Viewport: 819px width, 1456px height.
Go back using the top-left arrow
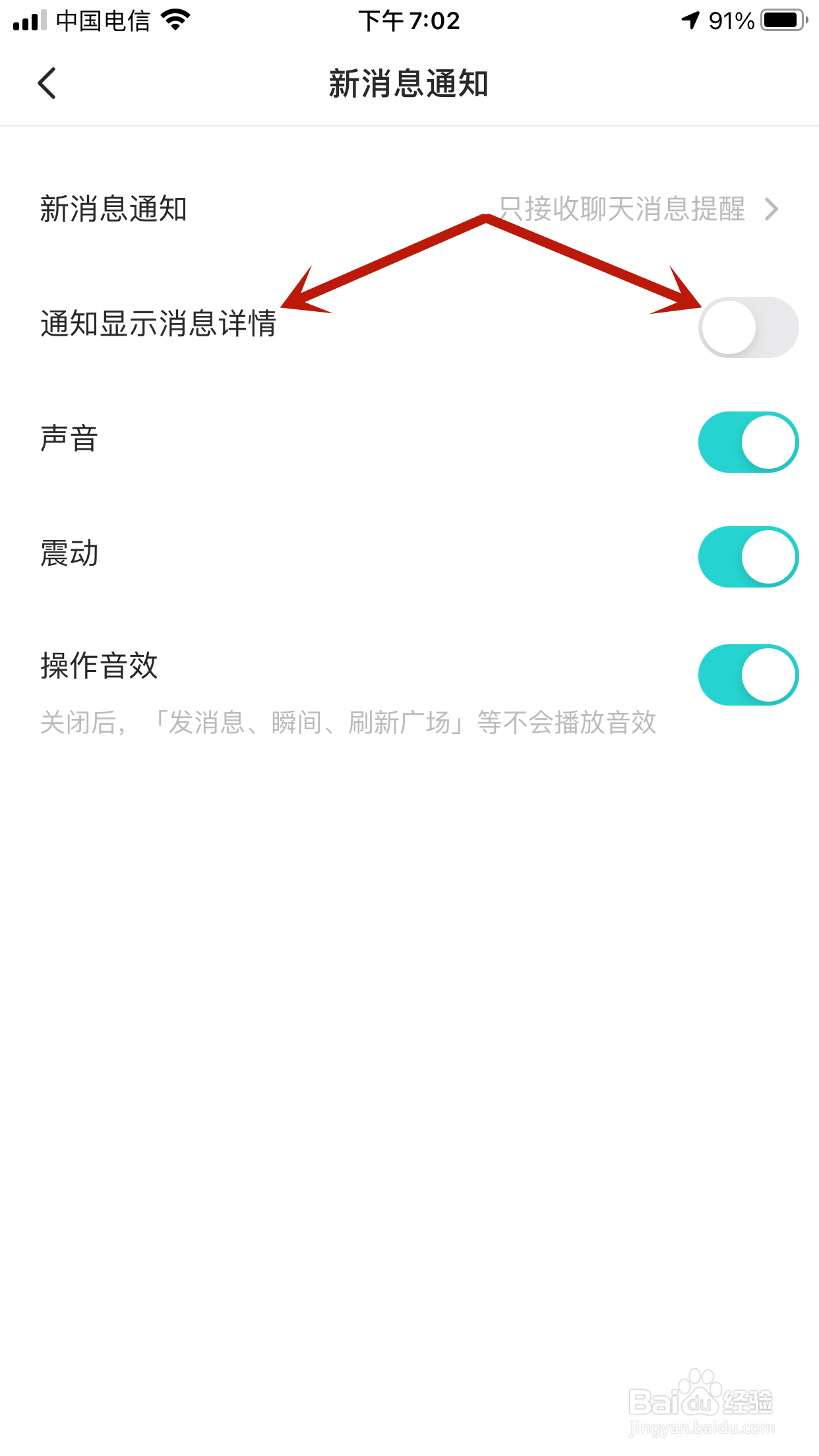tap(47, 83)
